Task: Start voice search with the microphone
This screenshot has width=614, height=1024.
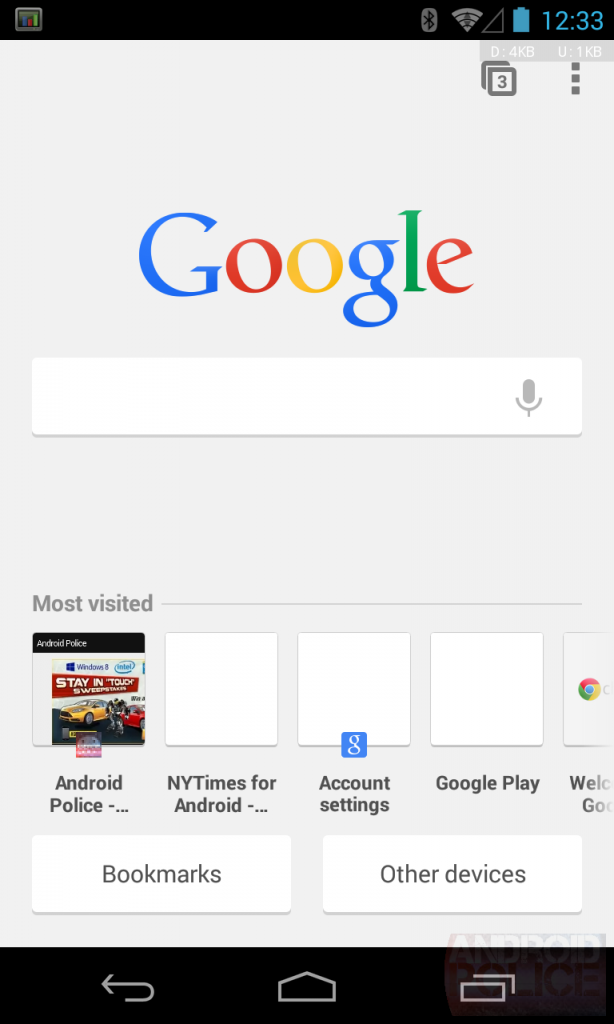Action: (x=528, y=397)
